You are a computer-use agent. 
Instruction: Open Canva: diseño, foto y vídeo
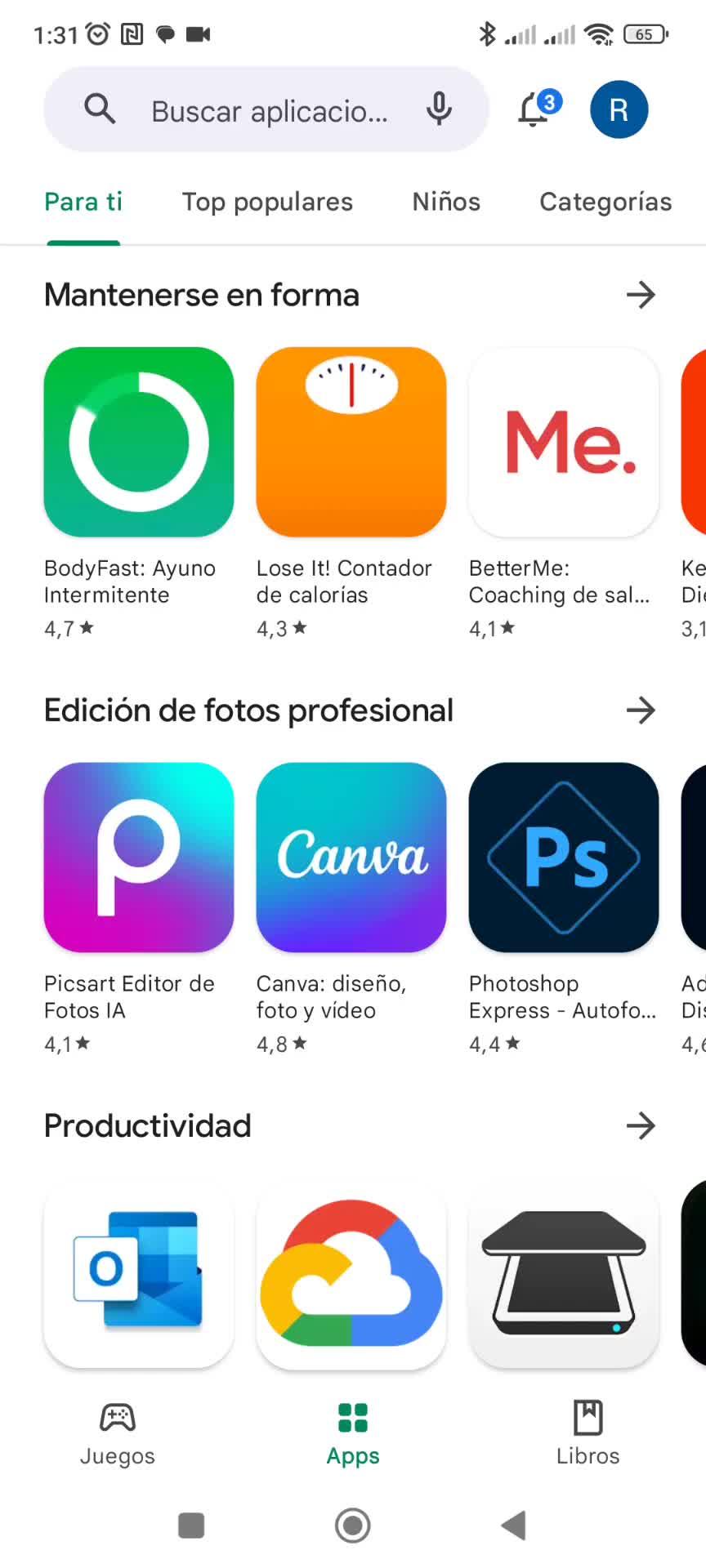351,857
